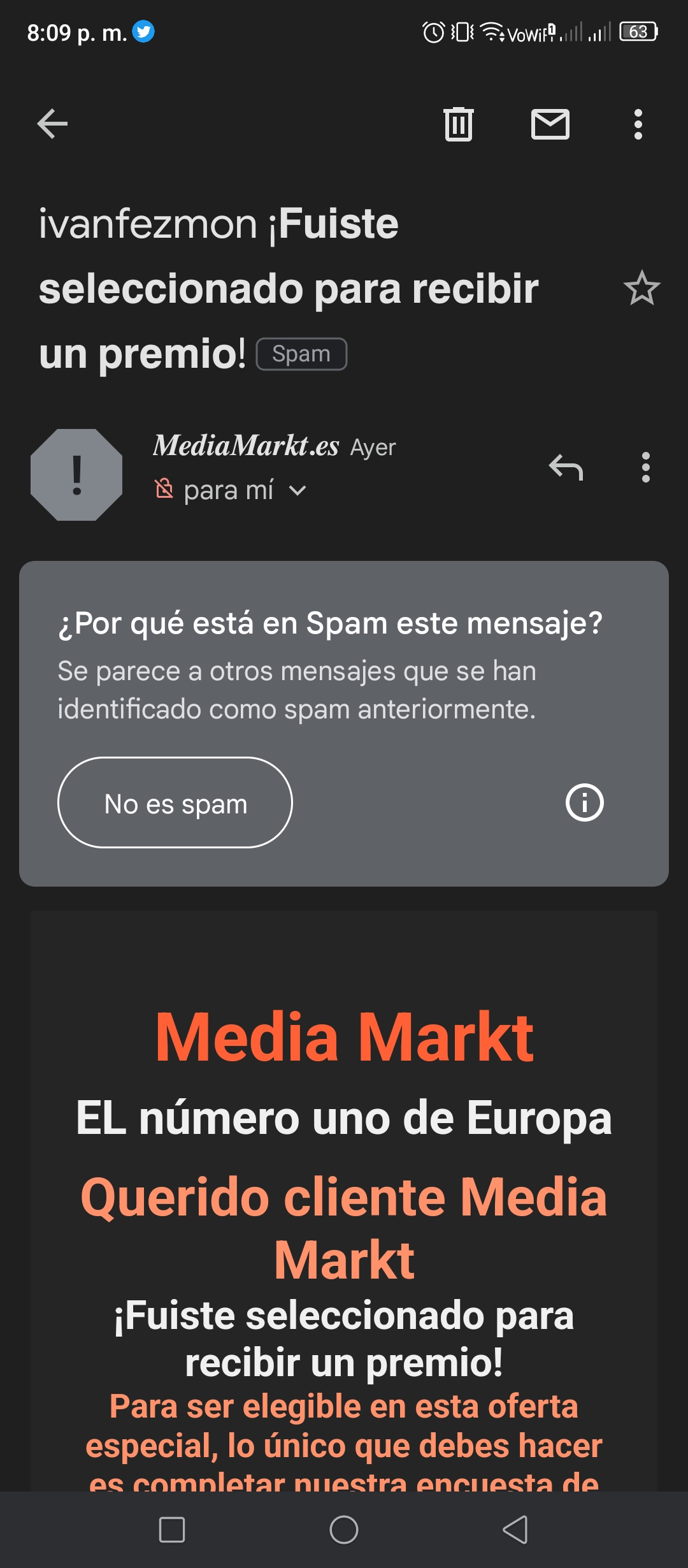Screen dimensions: 688x1568
Task: Open recent apps from navigation bar
Action: [x=172, y=1530]
